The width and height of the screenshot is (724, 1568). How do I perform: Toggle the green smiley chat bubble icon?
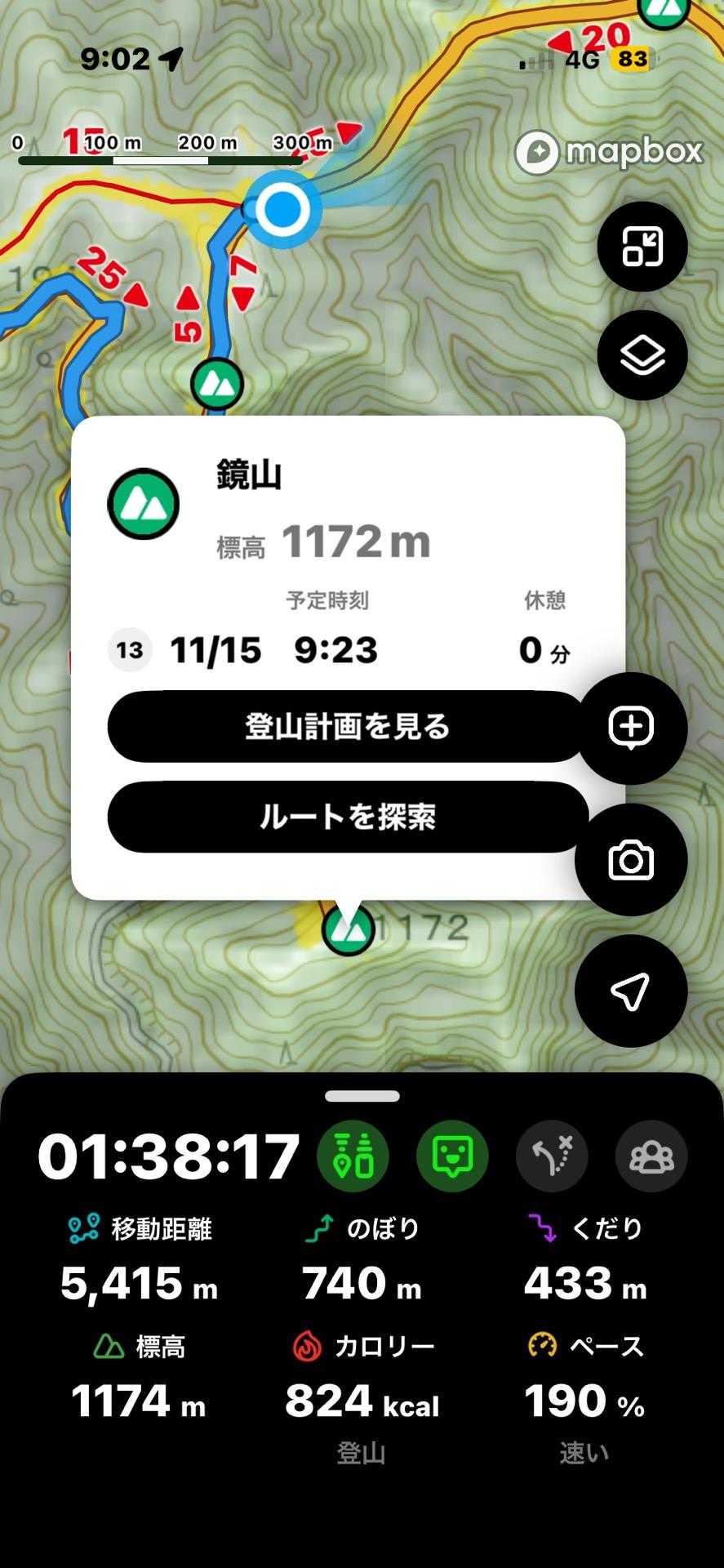(x=452, y=1156)
